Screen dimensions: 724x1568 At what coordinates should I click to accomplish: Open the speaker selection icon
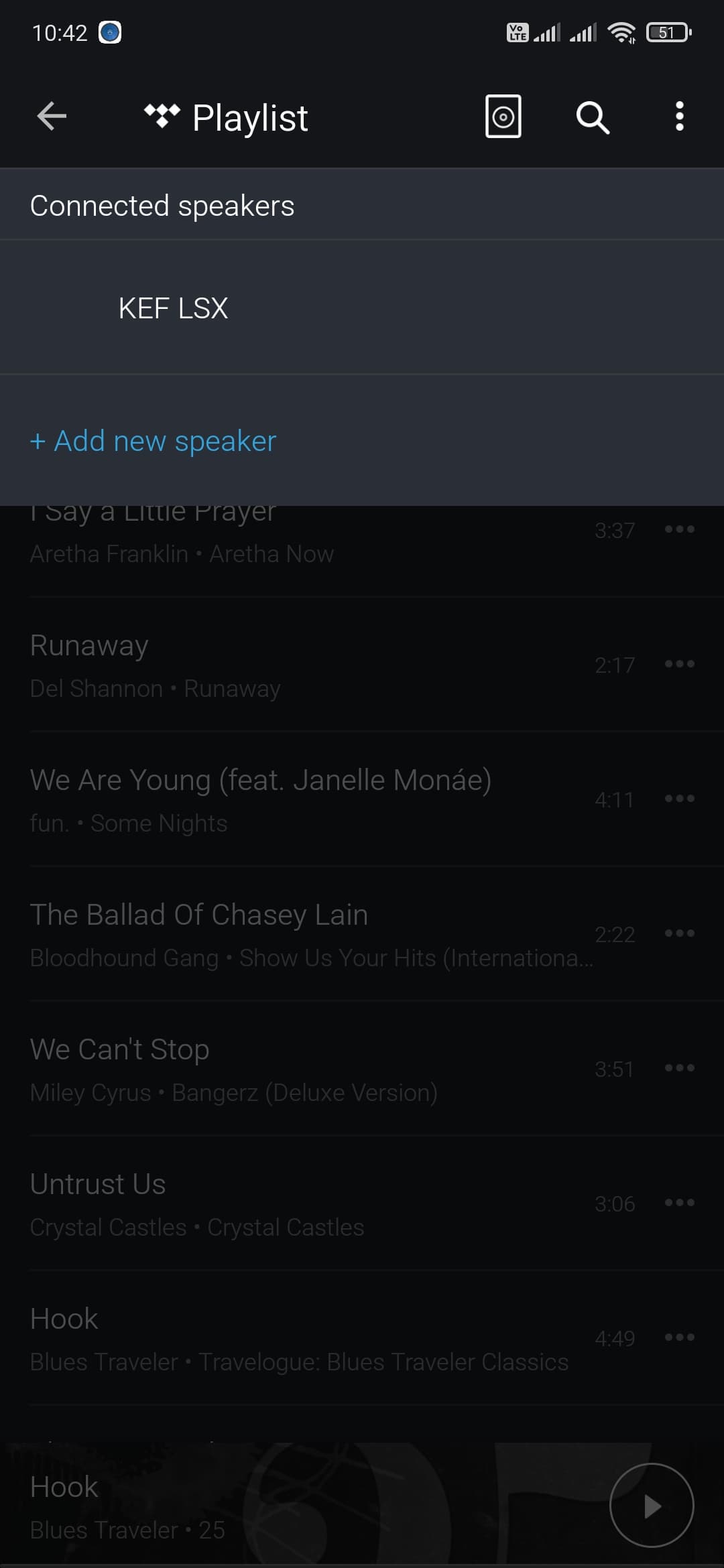point(503,117)
